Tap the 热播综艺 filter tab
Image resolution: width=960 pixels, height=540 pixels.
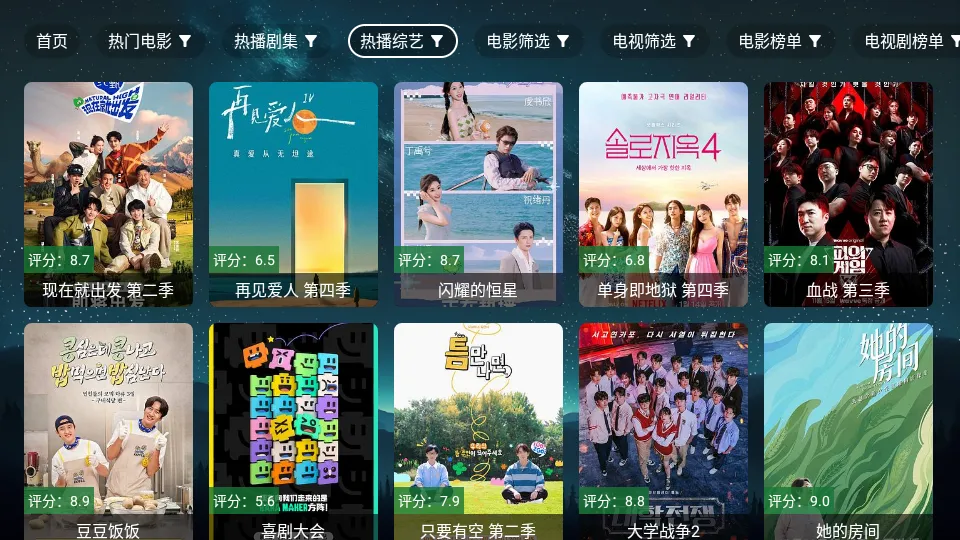pyautogui.click(x=402, y=41)
